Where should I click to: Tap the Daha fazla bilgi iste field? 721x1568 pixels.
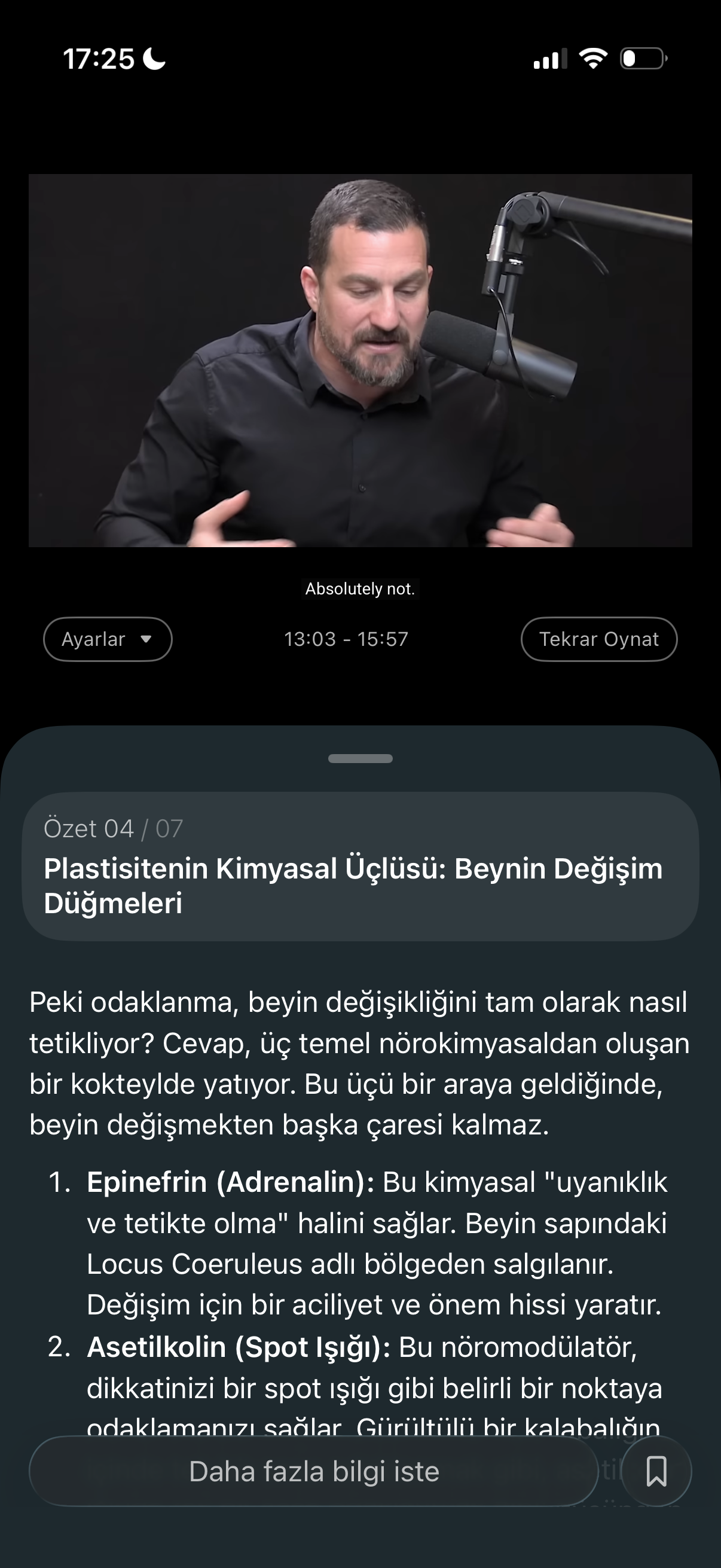coord(314,1471)
